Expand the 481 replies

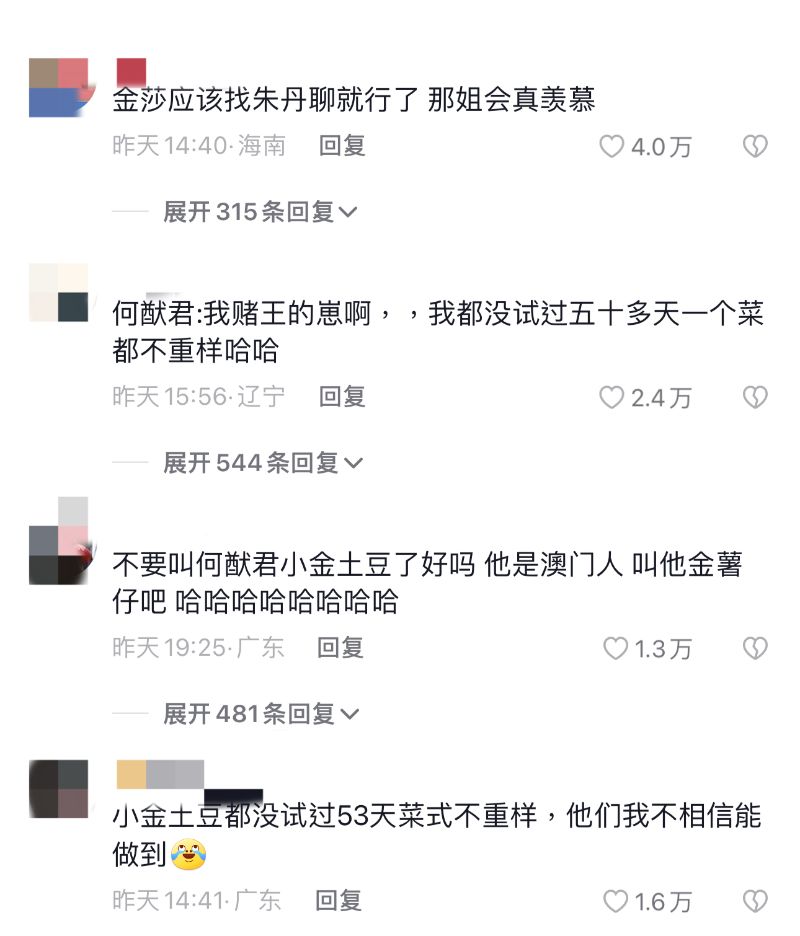pyautogui.click(x=260, y=714)
